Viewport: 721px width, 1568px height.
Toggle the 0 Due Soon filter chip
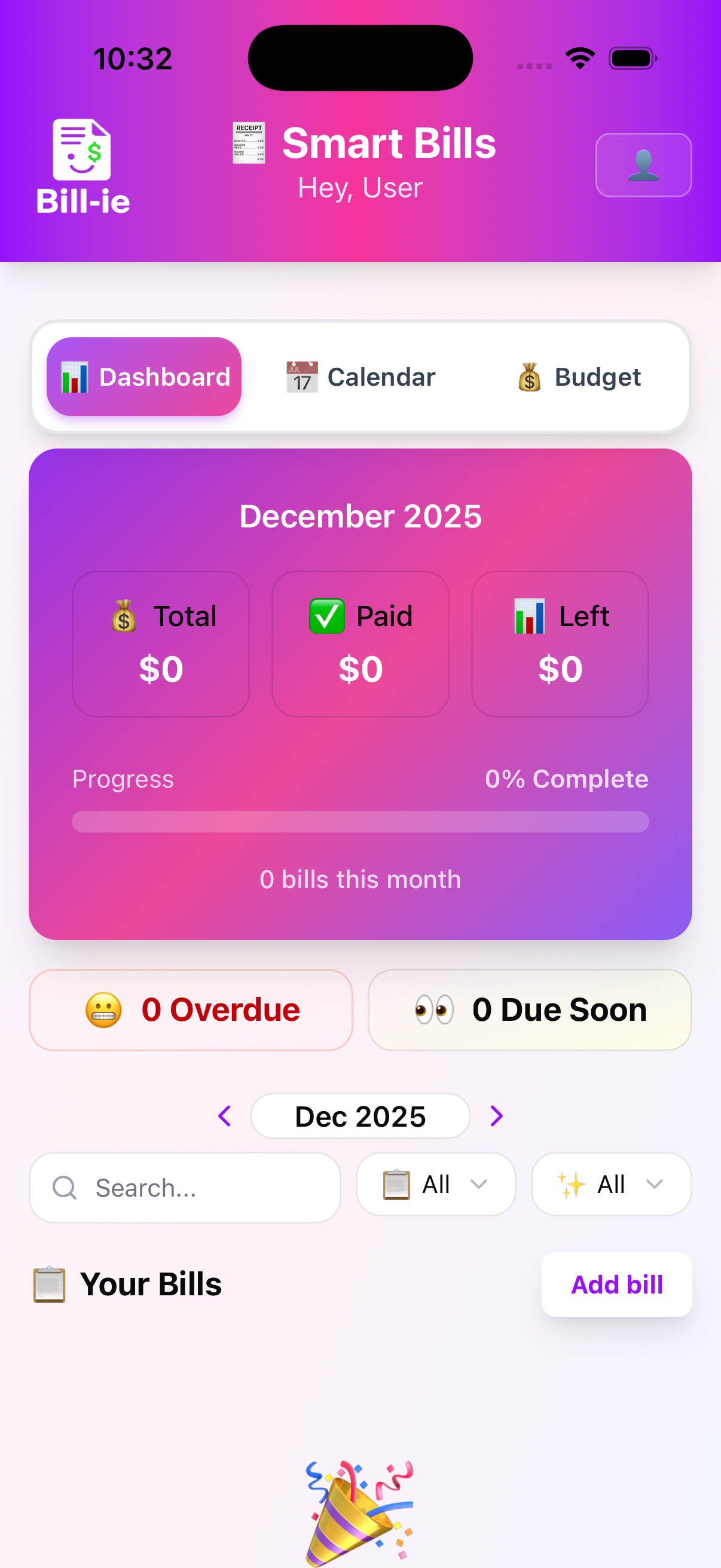coord(528,1009)
